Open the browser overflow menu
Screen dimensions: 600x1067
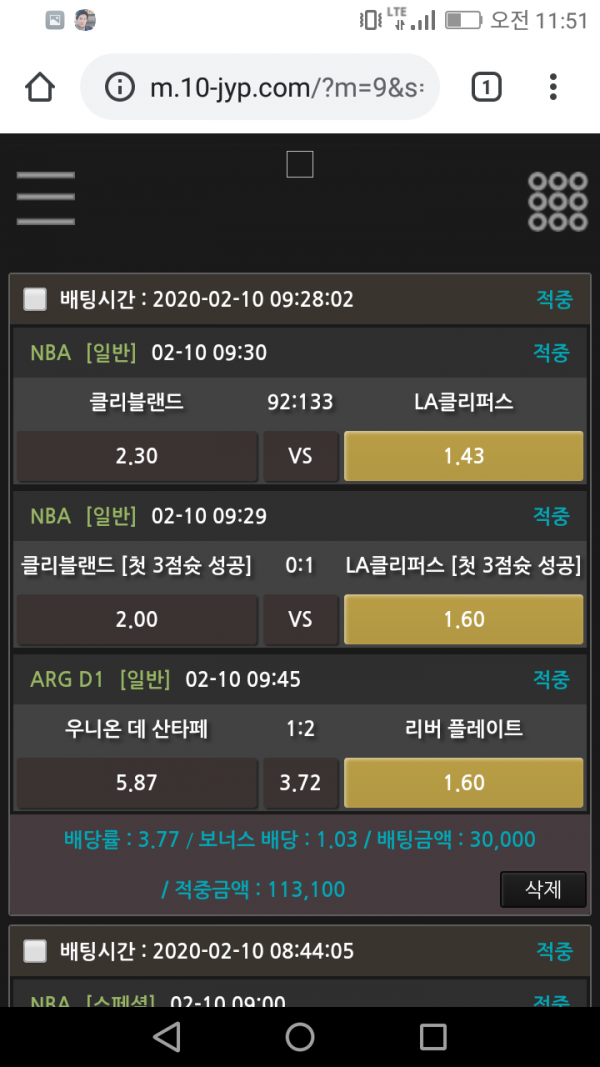tap(553, 87)
